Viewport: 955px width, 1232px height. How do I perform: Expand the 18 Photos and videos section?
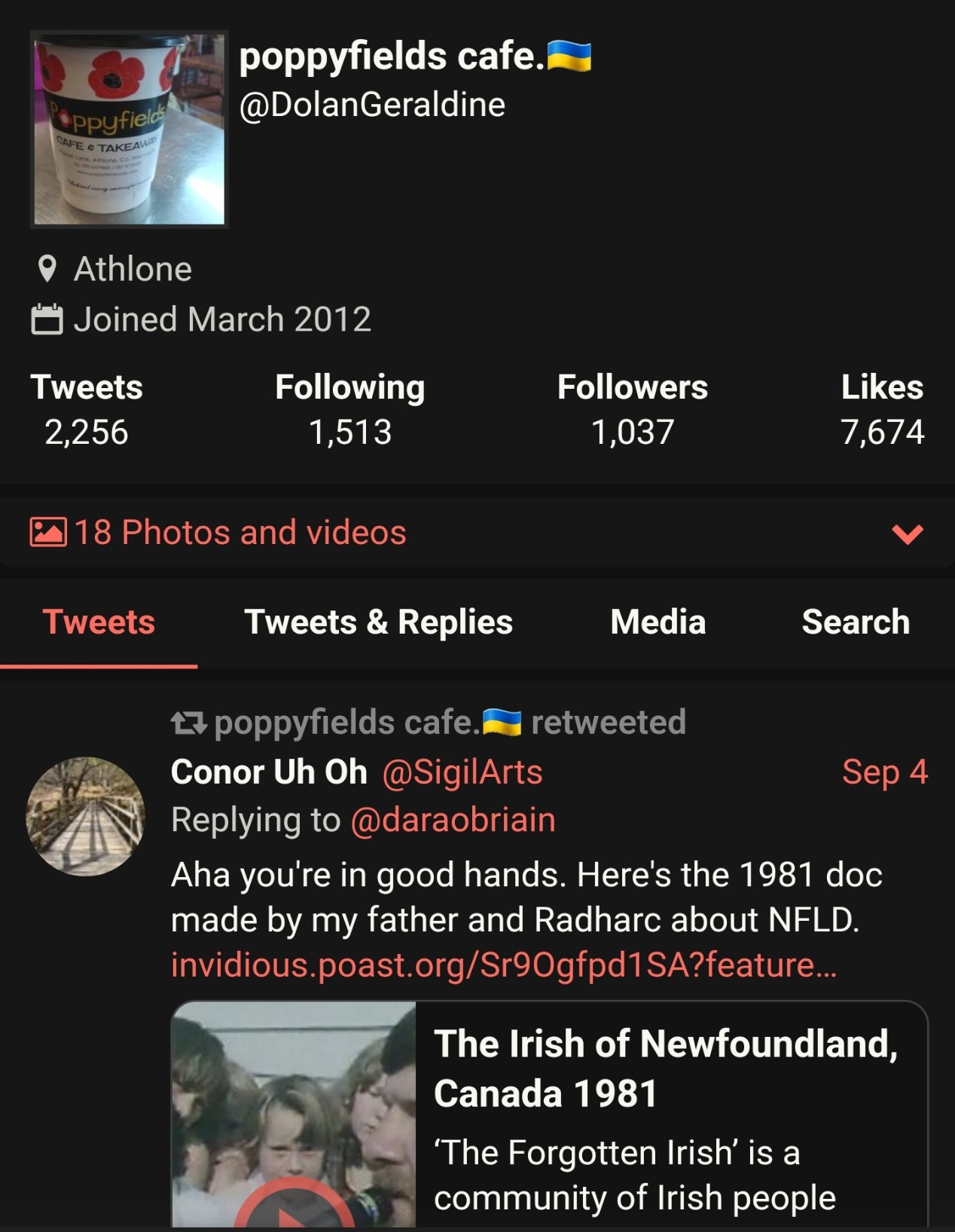click(x=907, y=533)
